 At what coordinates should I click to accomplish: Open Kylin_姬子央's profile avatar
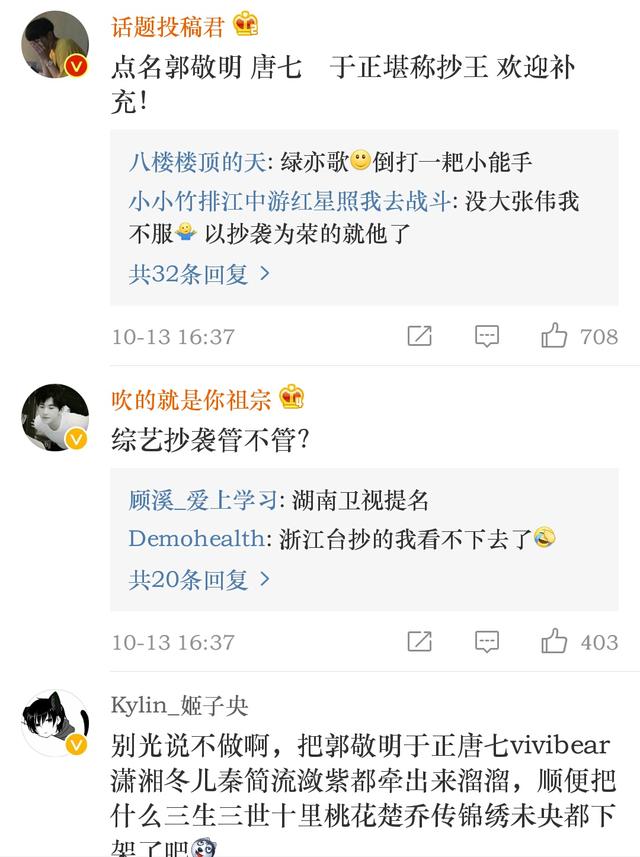coord(55,723)
